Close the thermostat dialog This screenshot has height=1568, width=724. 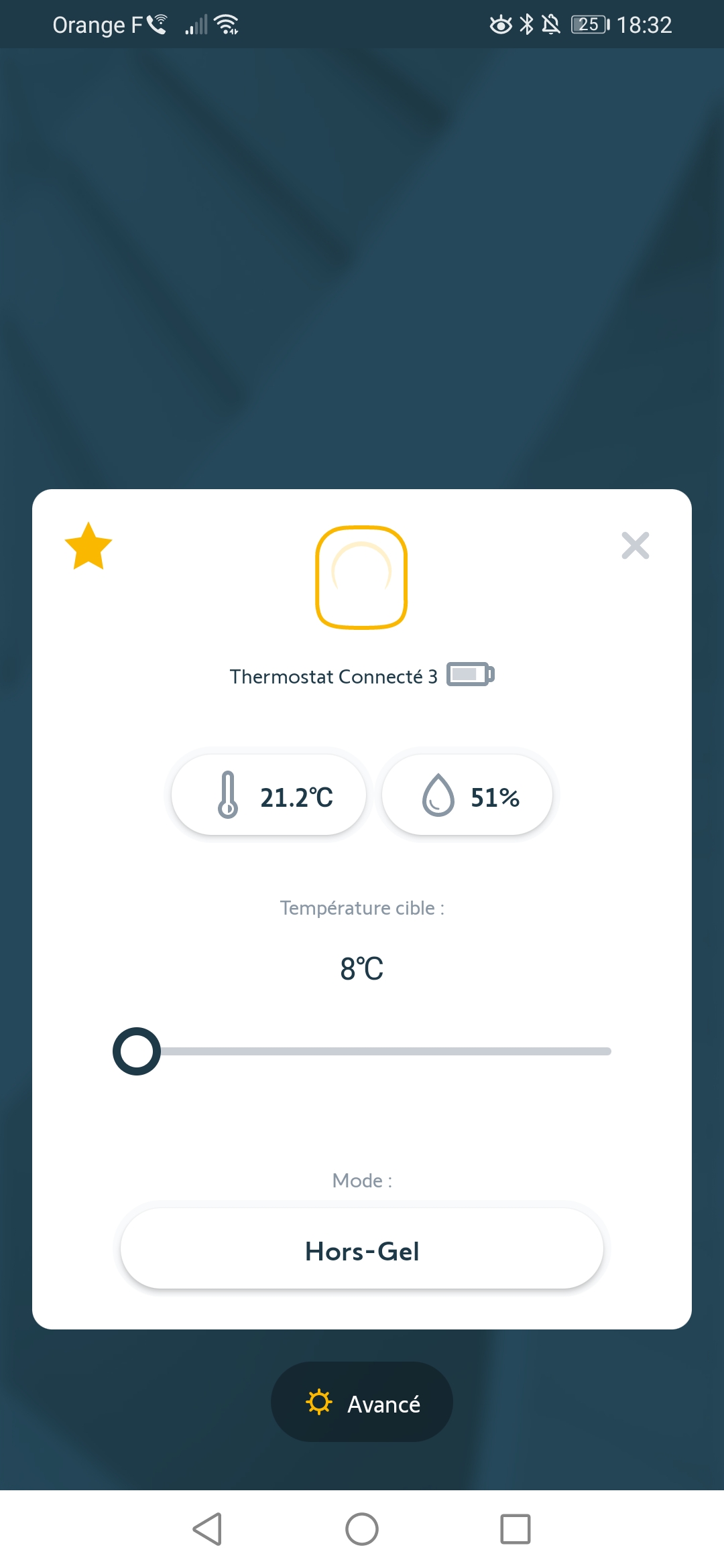click(635, 545)
